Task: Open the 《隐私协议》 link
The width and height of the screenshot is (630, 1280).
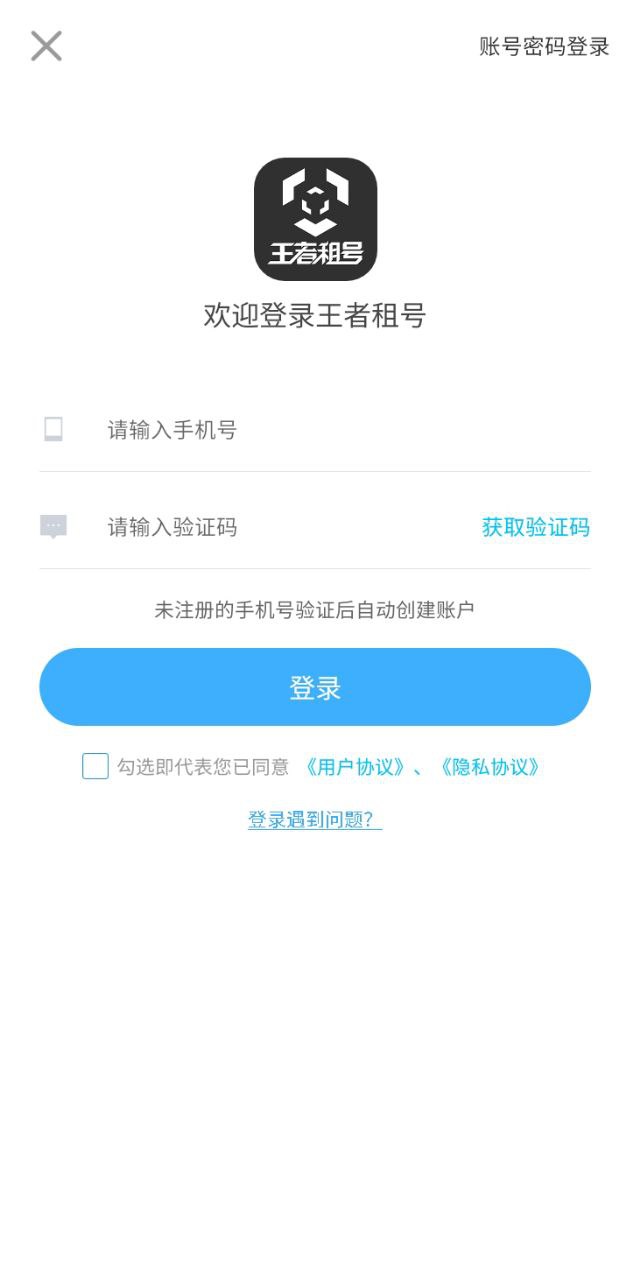Action: (x=490, y=767)
